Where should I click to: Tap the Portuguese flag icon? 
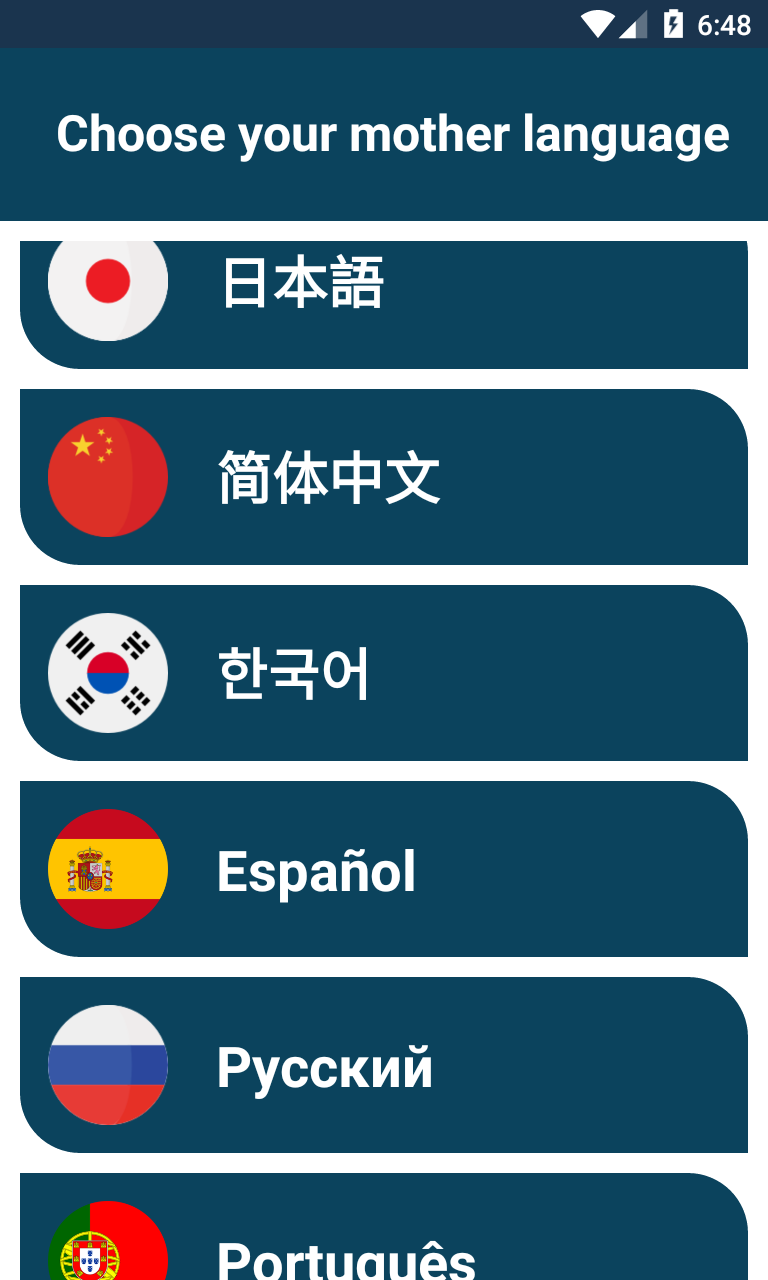click(x=107, y=1250)
